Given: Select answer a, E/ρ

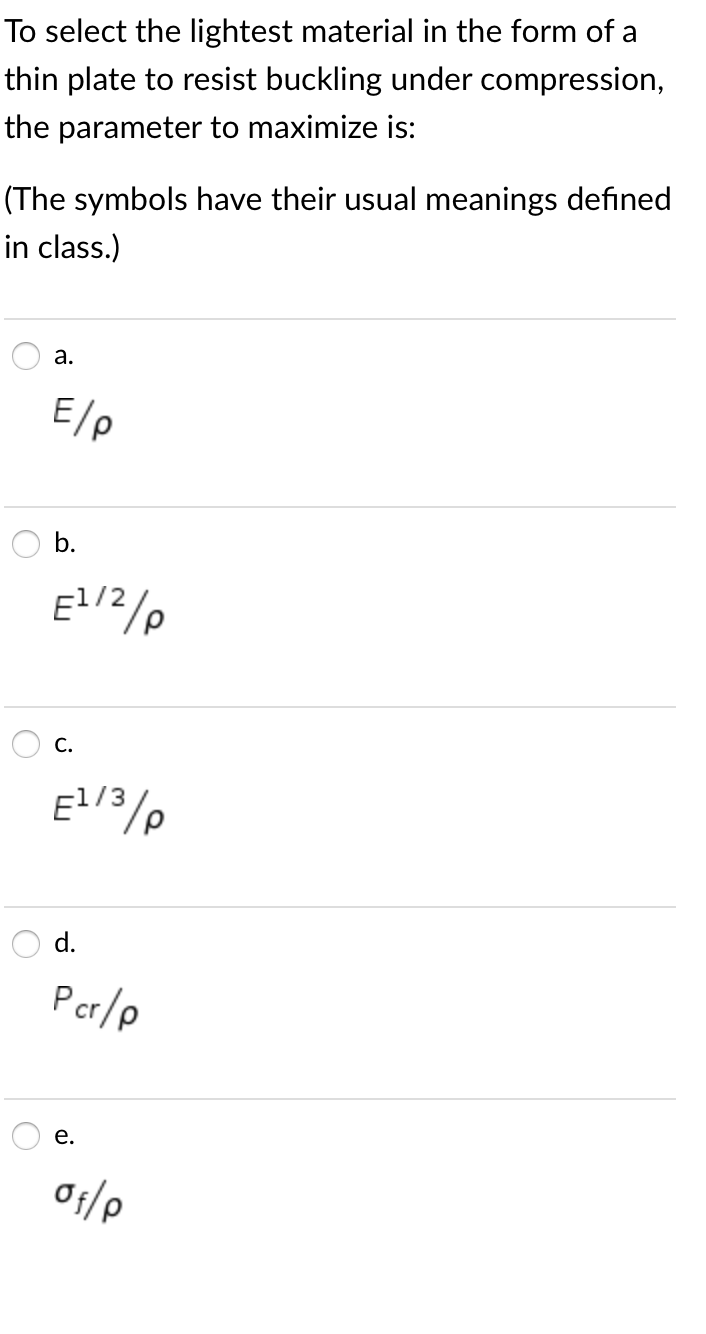Looking at the screenshot, I should pyautogui.click(x=26, y=357).
